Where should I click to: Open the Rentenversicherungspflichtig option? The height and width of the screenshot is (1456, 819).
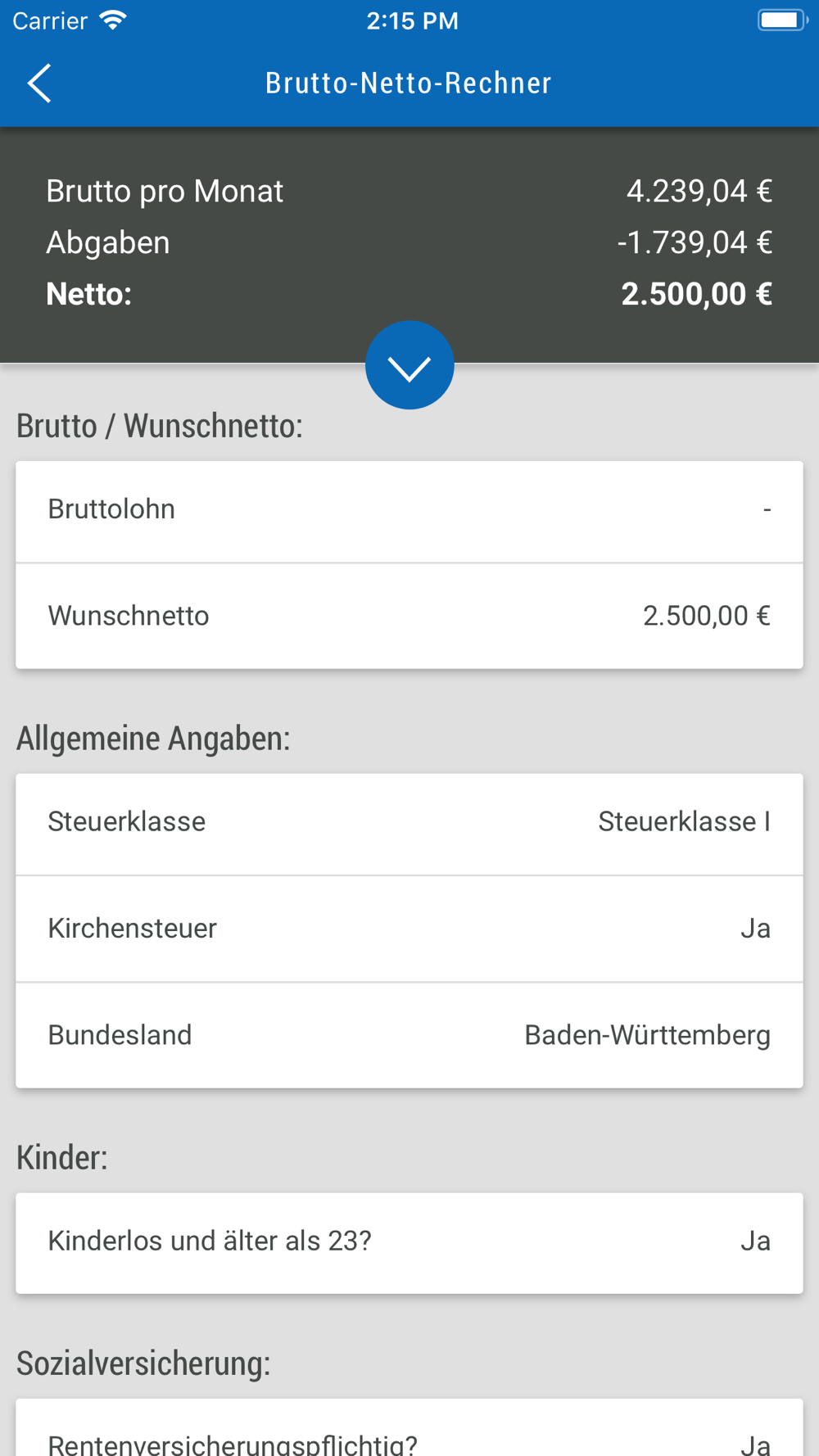(409, 1428)
